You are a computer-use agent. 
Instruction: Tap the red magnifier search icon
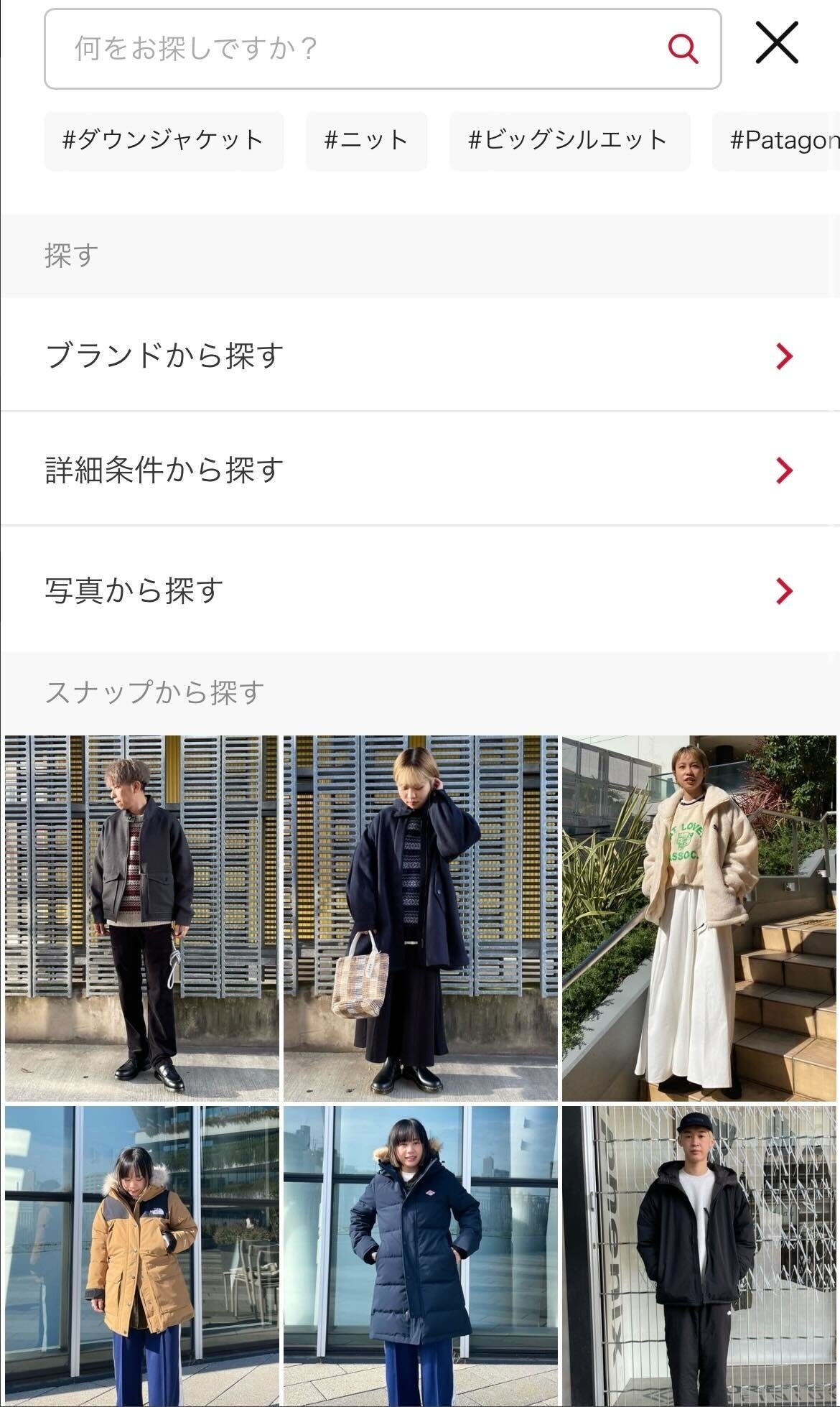(x=683, y=49)
